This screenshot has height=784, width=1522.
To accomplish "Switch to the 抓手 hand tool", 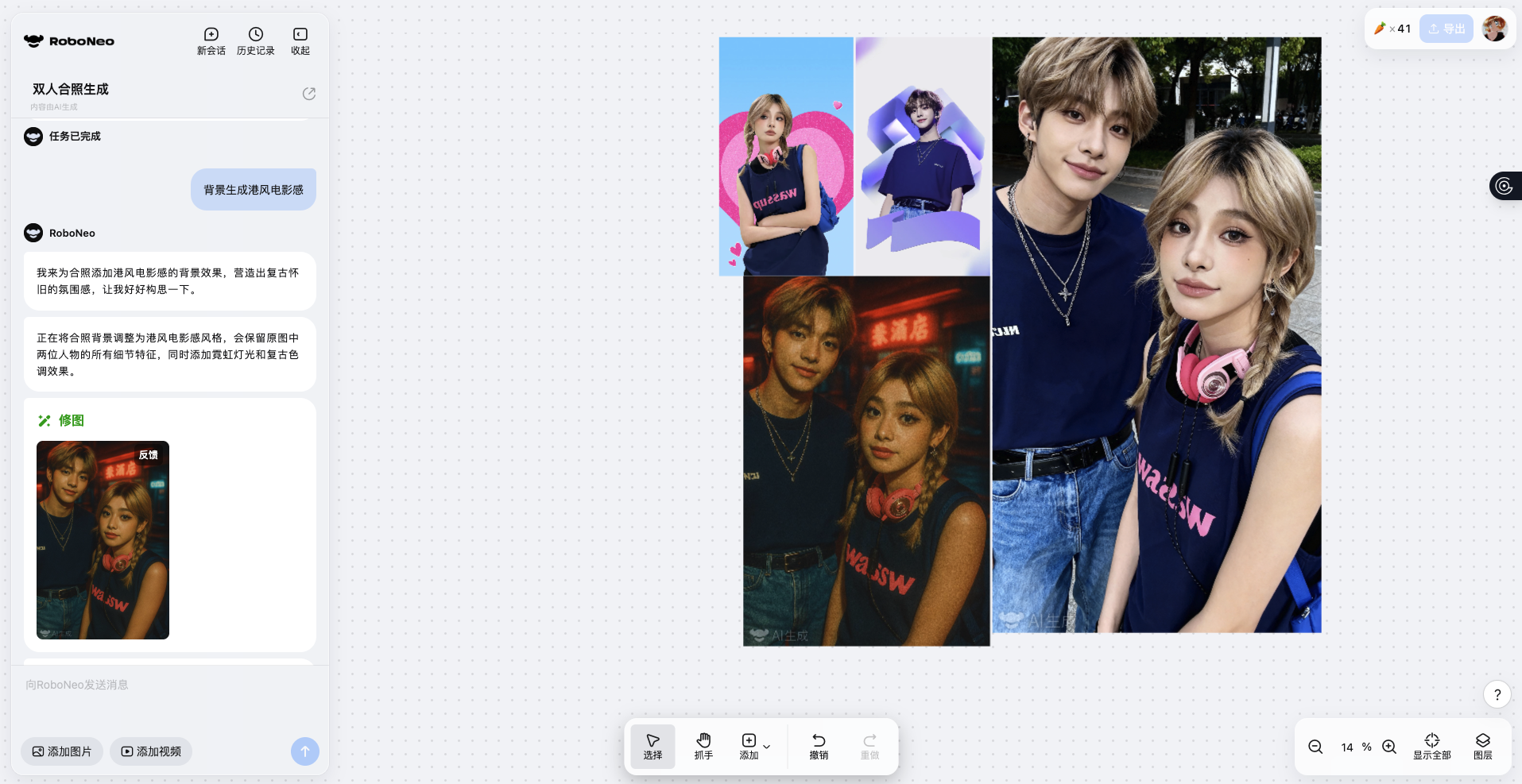I will coord(703,747).
